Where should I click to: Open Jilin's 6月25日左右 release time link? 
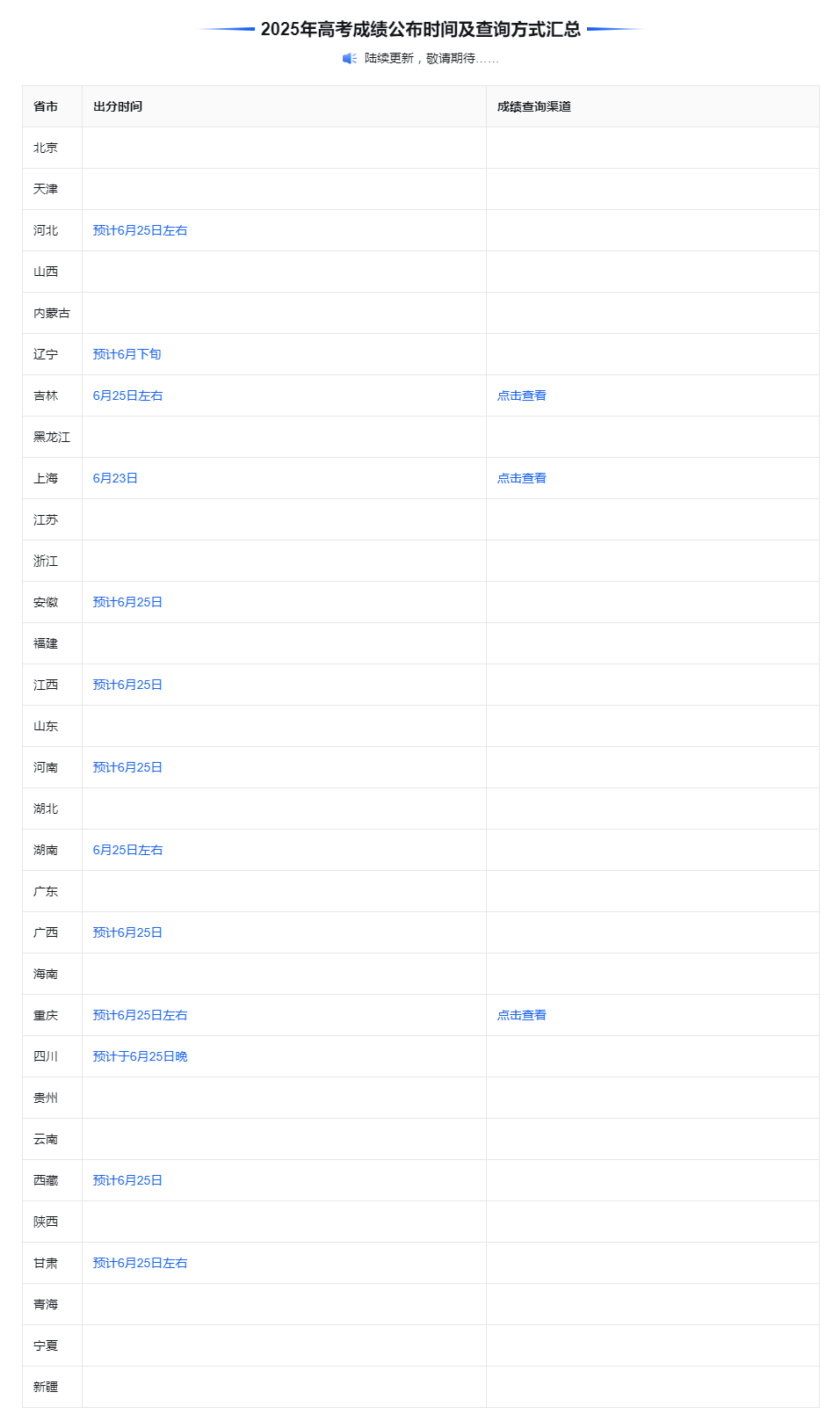[127, 395]
